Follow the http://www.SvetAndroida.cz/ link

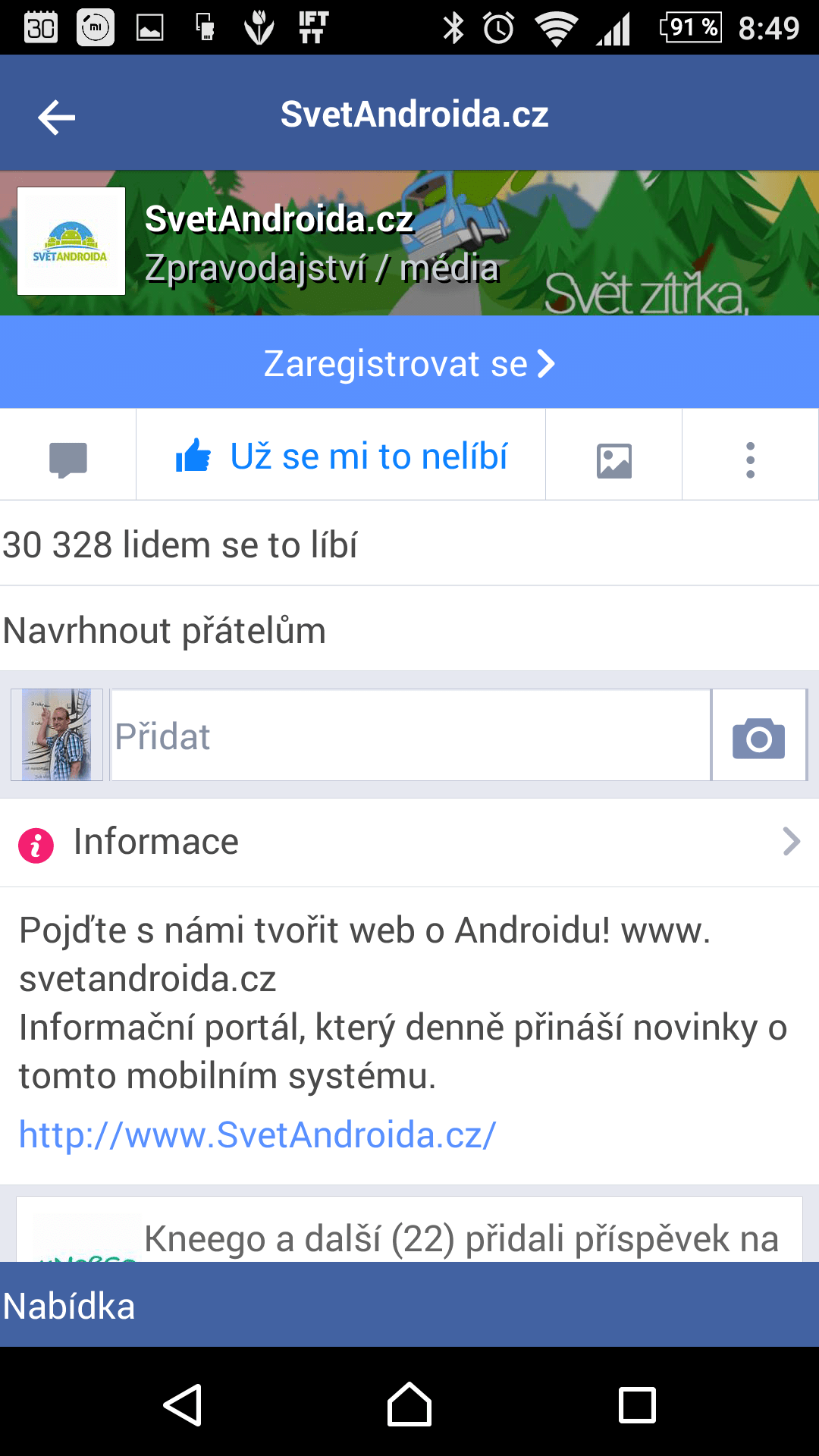coord(258,1134)
